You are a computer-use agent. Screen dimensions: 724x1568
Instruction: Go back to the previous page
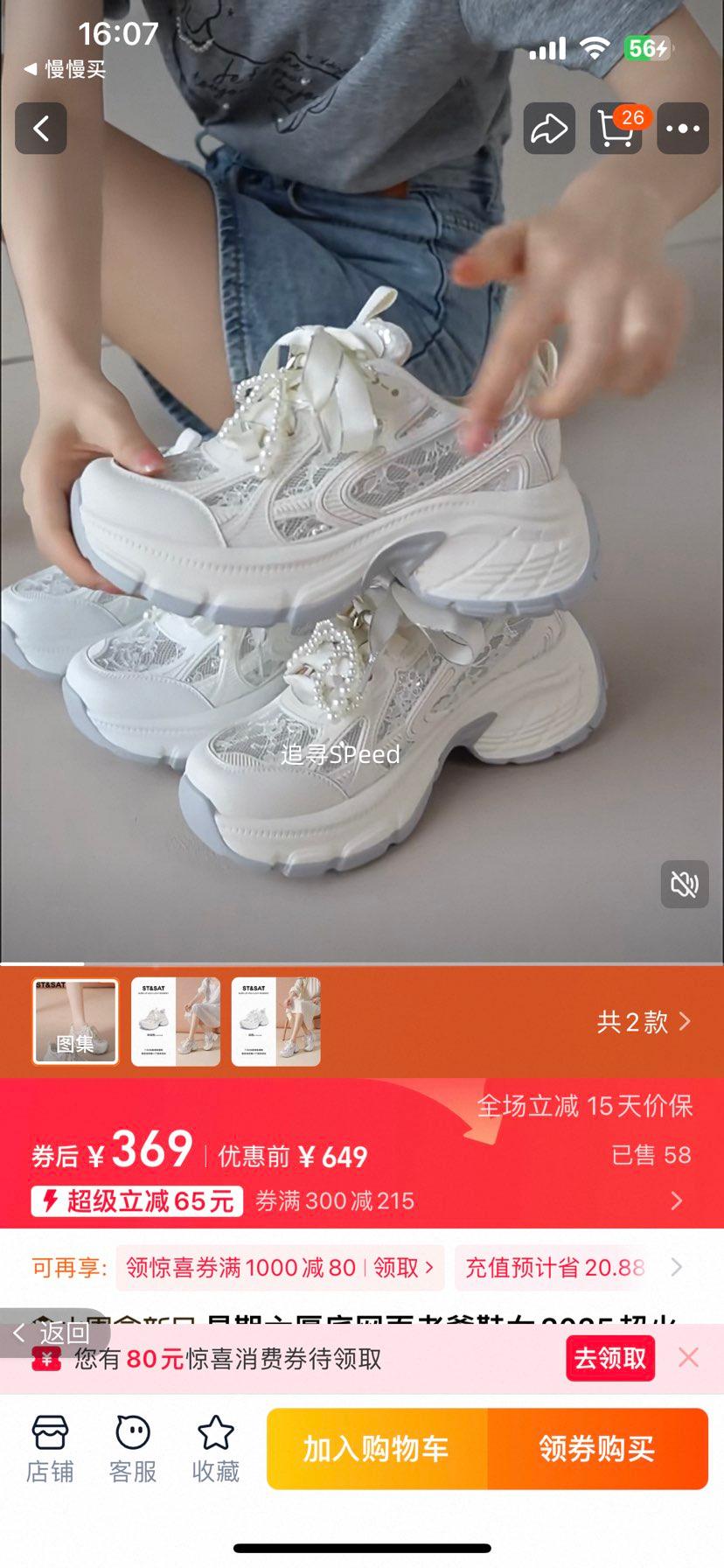[41, 129]
